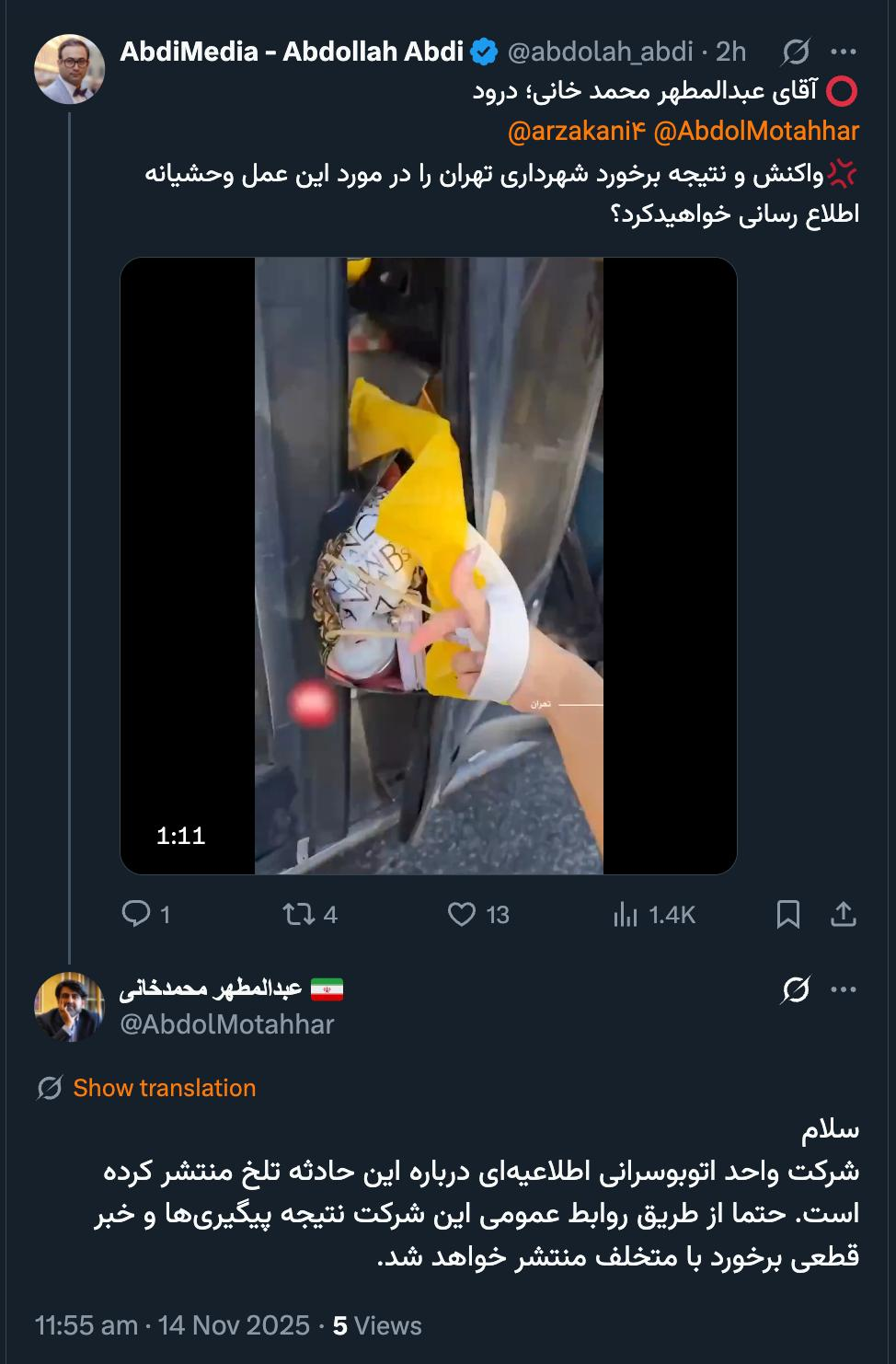Open عبدالمطهر محمدخانی profile picture

coord(69,1007)
